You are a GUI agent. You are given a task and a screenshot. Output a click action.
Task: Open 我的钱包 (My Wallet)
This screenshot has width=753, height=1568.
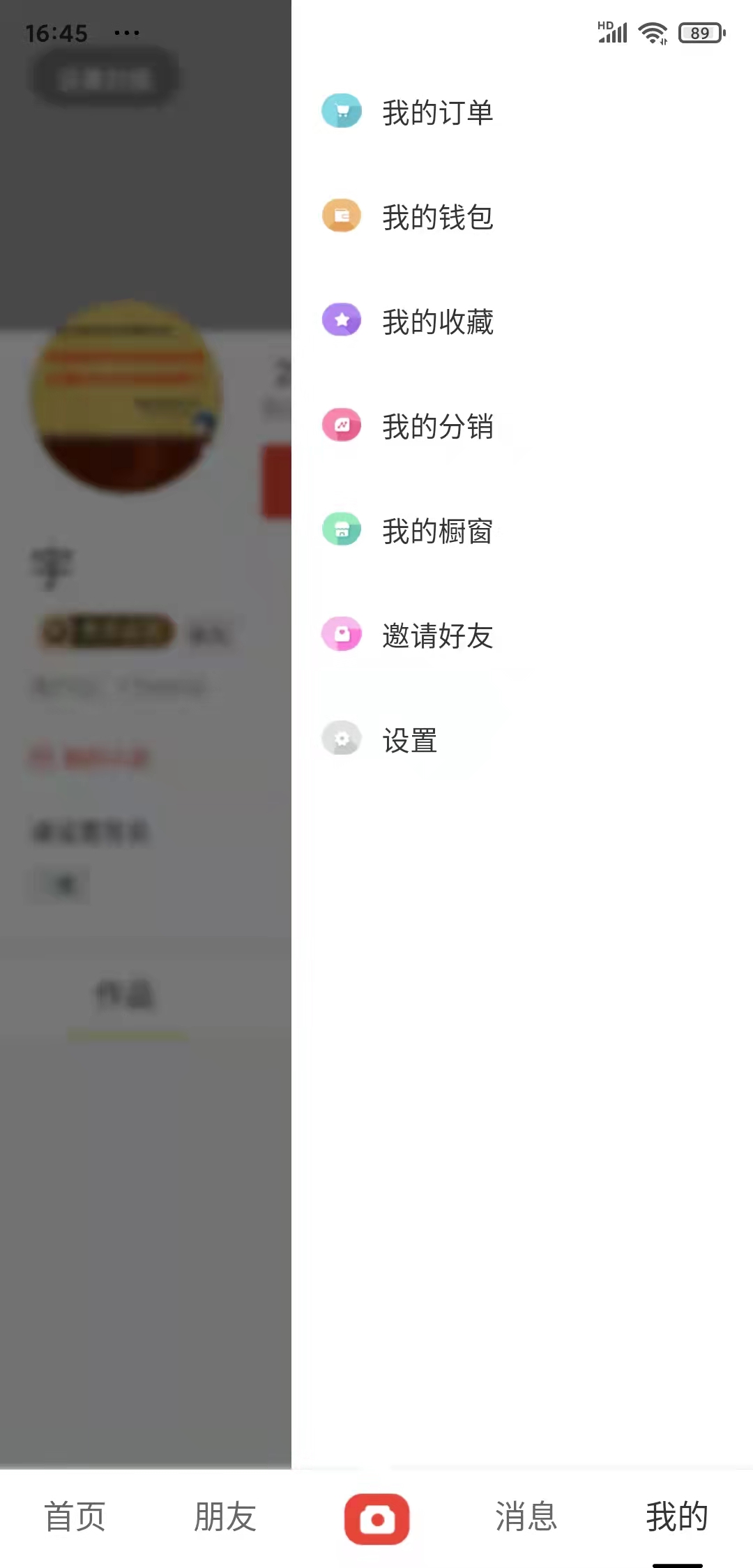tap(437, 217)
